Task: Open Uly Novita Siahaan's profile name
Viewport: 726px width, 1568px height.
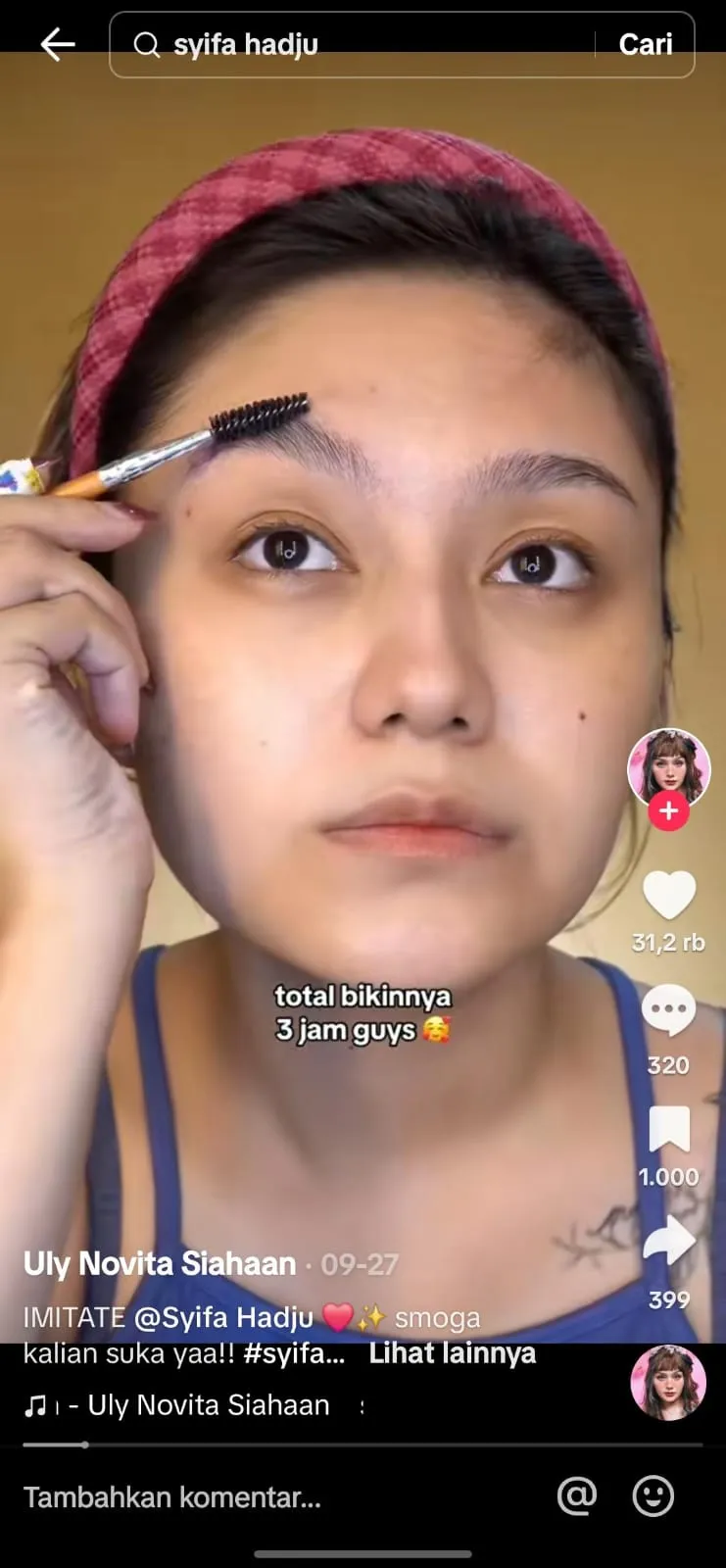Action: [x=160, y=1264]
